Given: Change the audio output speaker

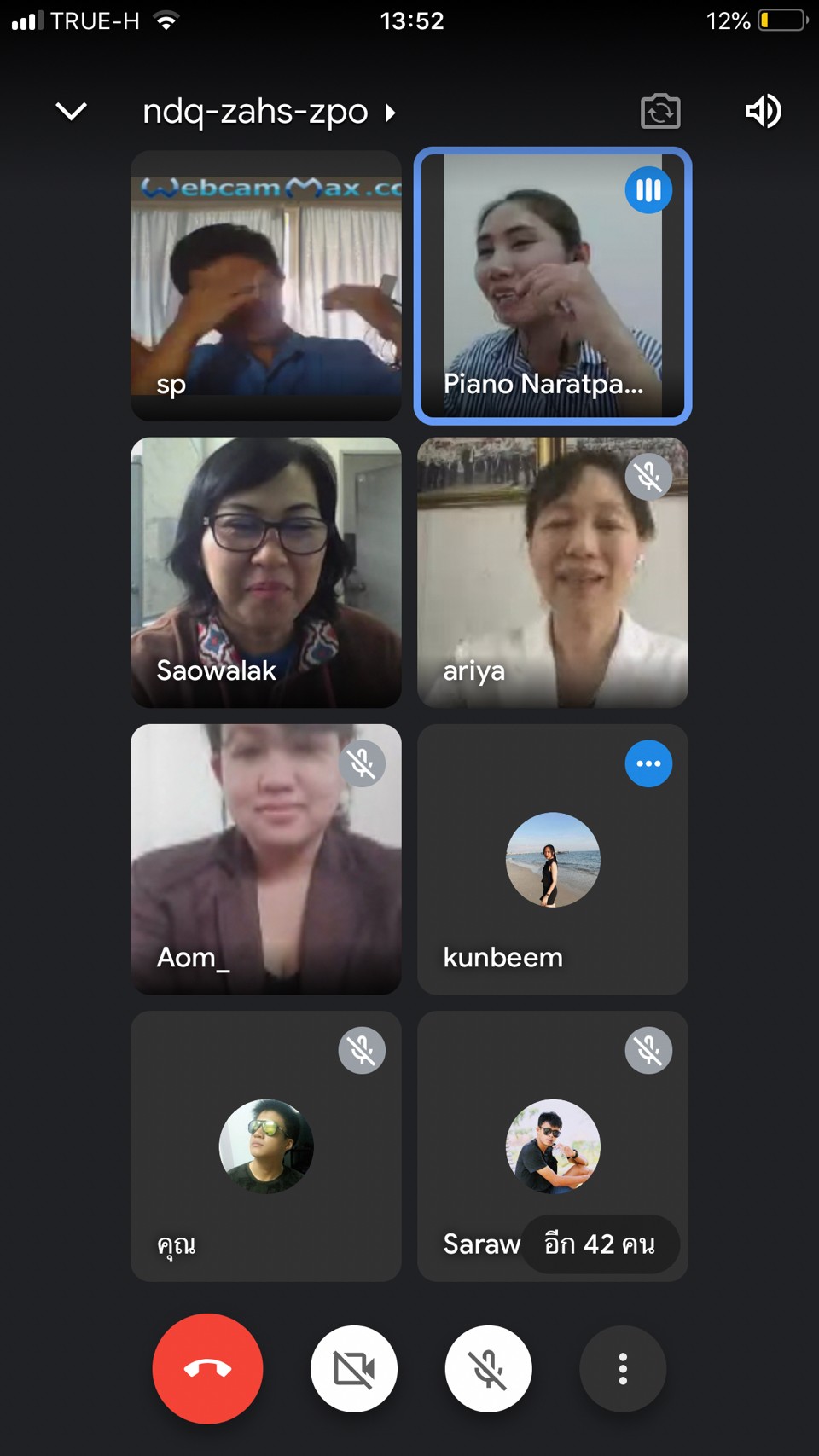Looking at the screenshot, I should pos(763,111).
